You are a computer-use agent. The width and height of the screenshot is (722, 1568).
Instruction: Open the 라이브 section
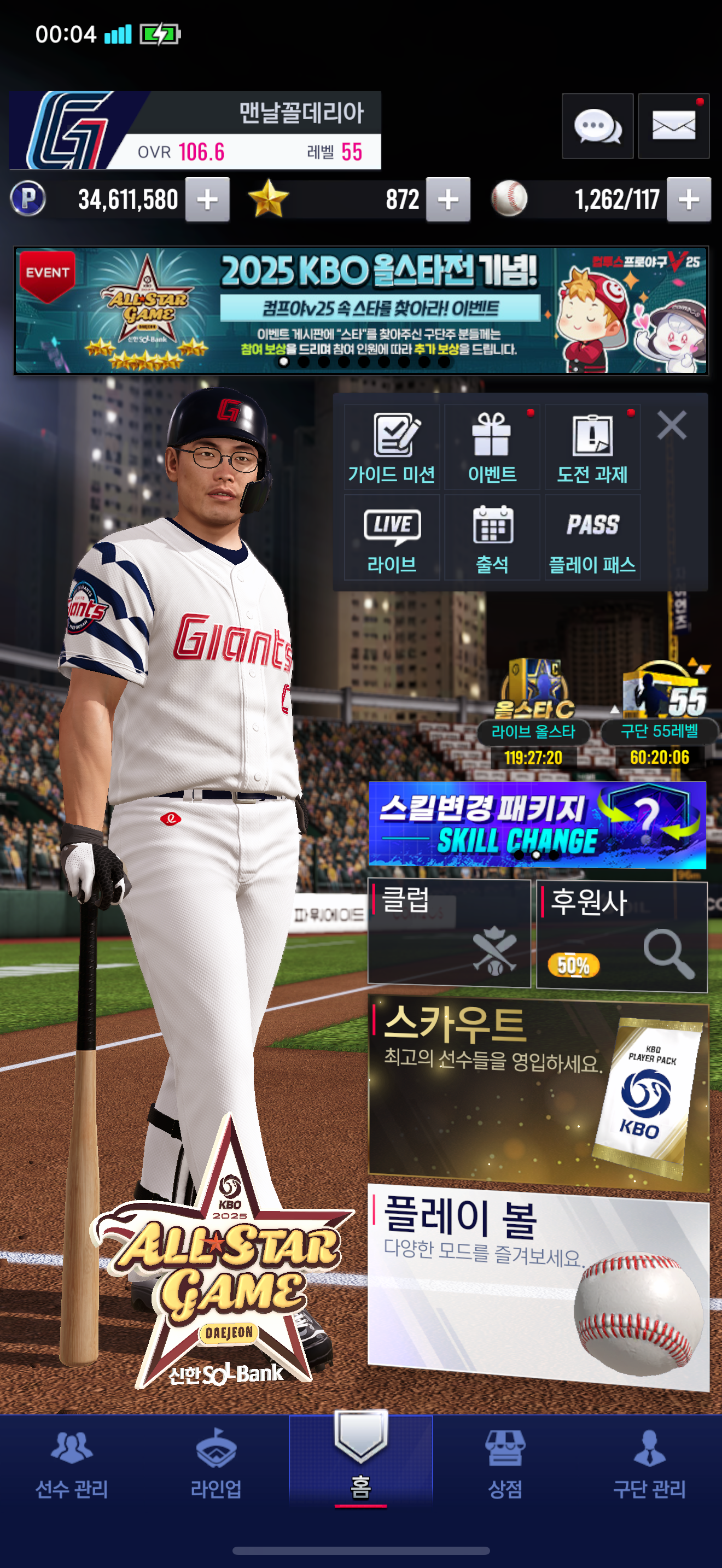click(392, 537)
